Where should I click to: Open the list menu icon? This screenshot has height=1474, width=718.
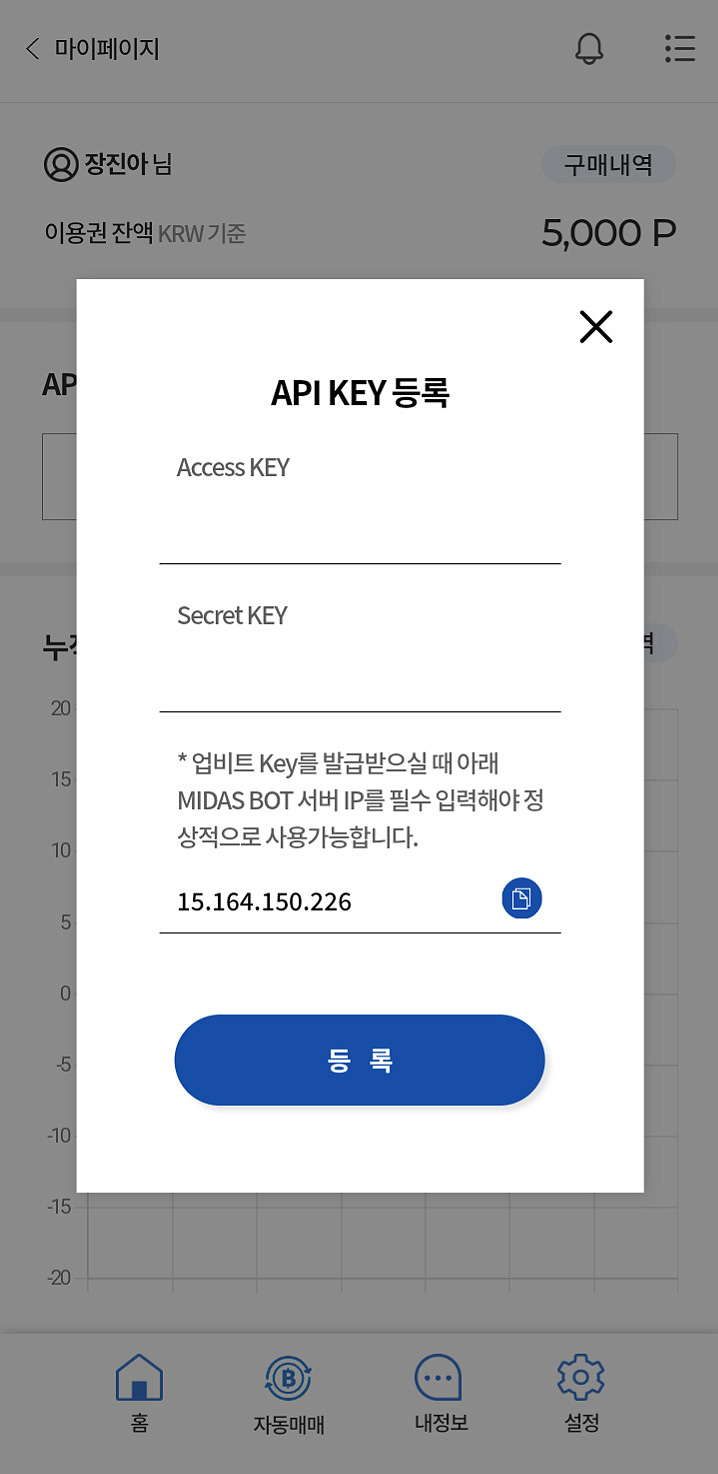pyautogui.click(x=680, y=48)
